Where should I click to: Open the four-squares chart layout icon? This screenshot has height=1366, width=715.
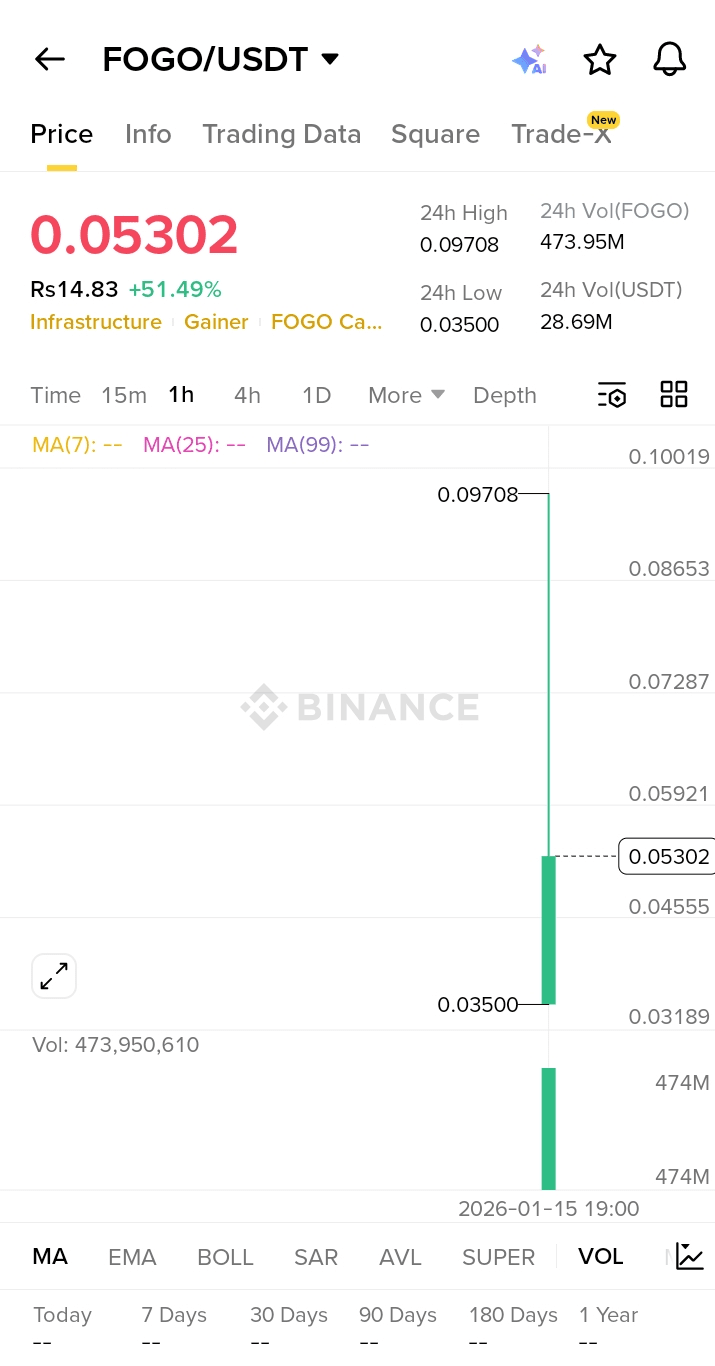coord(674,394)
